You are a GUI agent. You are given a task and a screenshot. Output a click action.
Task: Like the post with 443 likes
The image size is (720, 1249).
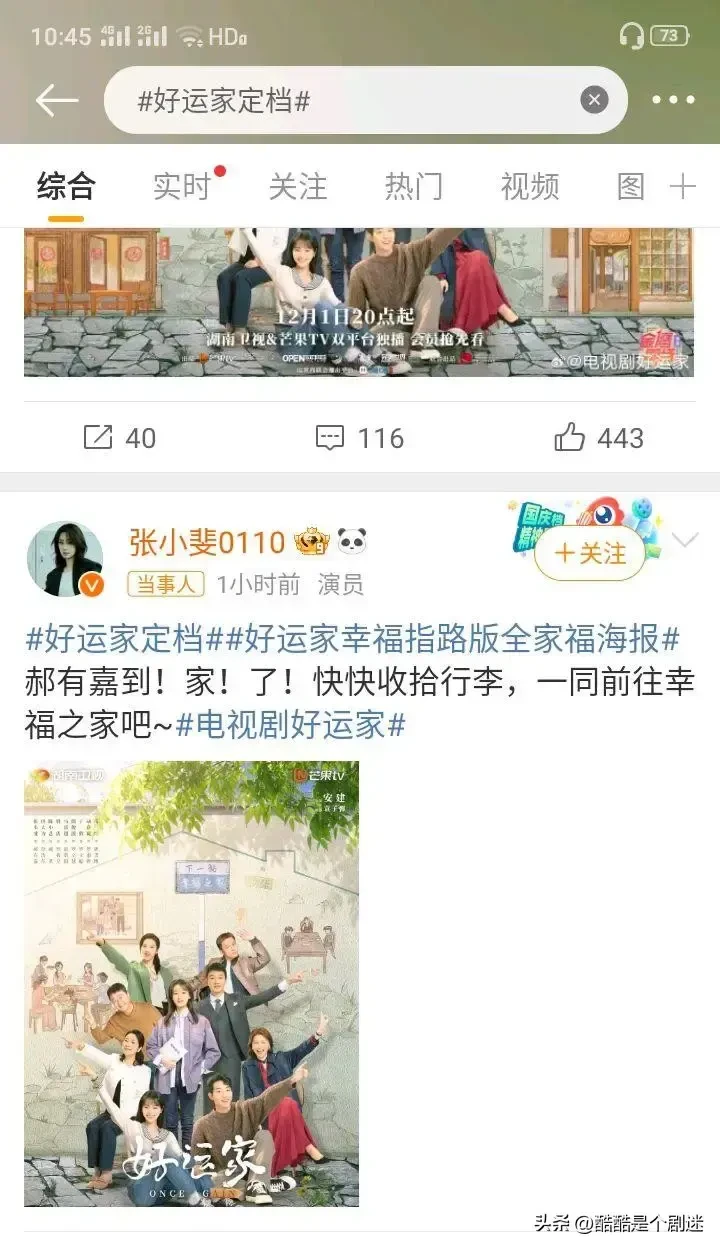click(x=598, y=438)
